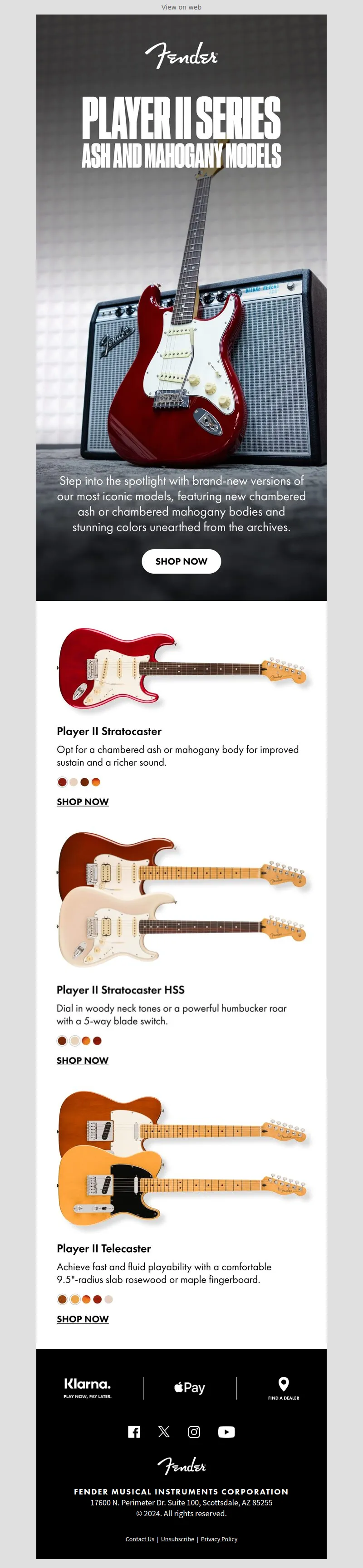The width and height of the screenshot is (363, 1568).
Task: Visit Fender's Facebook page
Action: point(134,1432)
